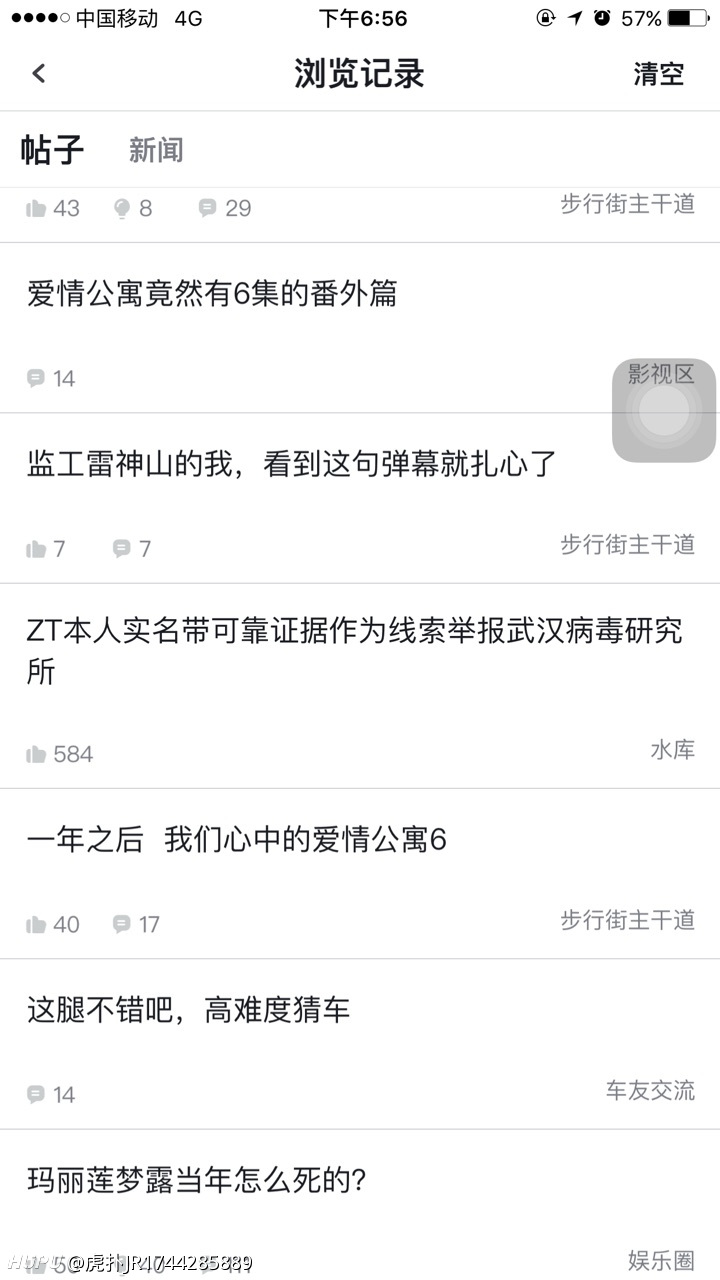Tap the floating AssistiveTouch button
This screenshot has width=720, height=1280.
(664, 410)
